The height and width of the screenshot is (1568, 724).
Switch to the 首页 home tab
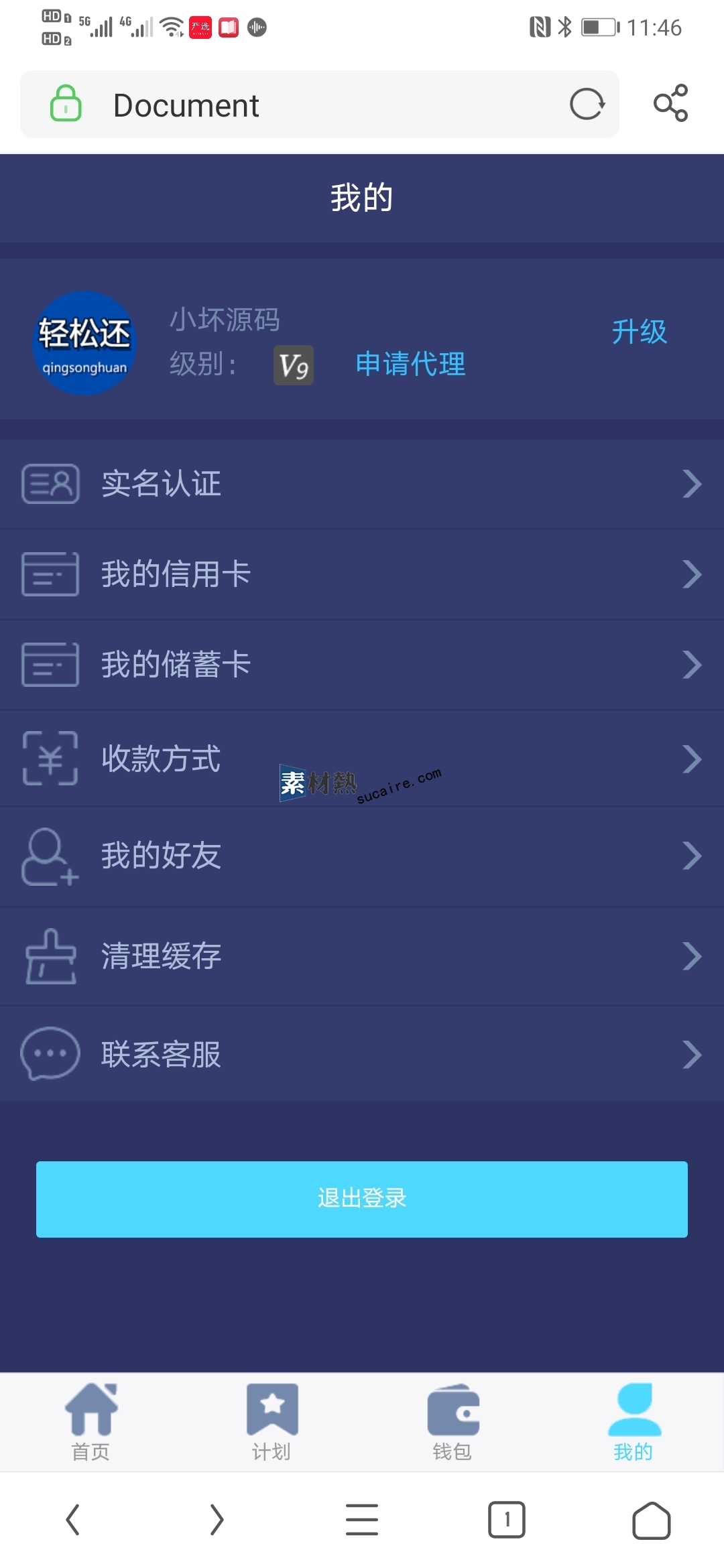point(90,1422)
